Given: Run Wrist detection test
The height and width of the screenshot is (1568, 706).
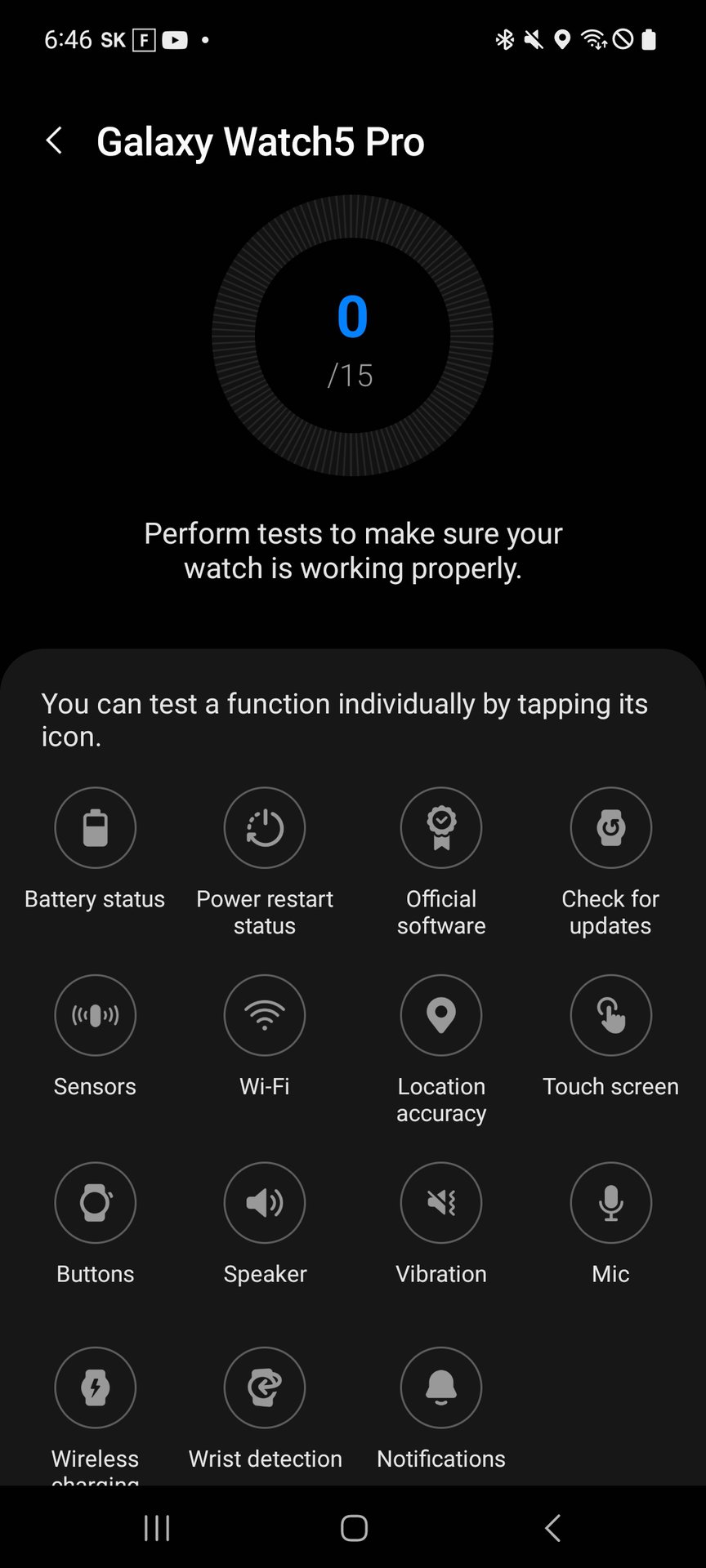Looking at the screenshot, I should [265, 1388].
